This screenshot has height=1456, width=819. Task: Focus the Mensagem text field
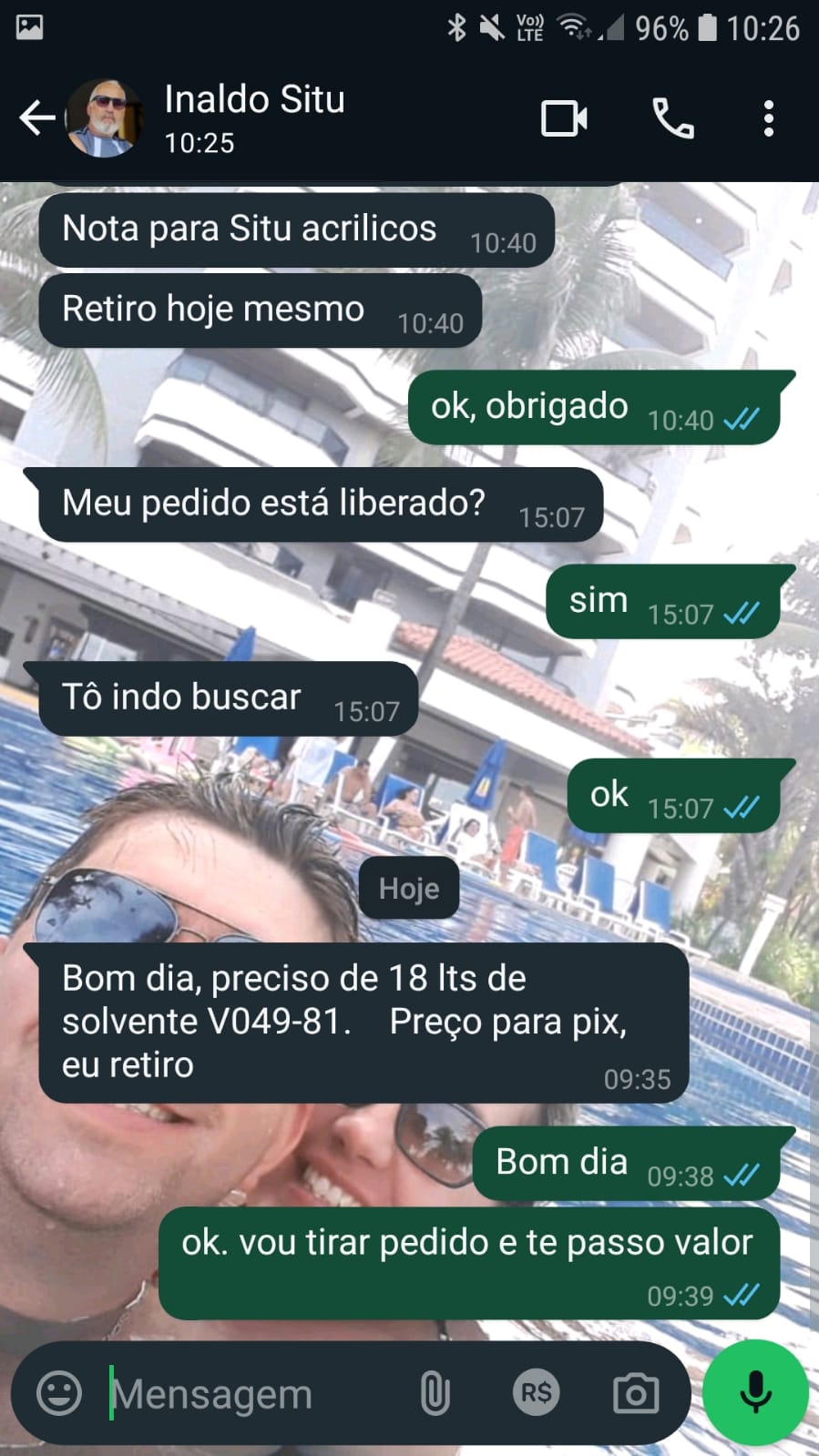[246, 1393]
